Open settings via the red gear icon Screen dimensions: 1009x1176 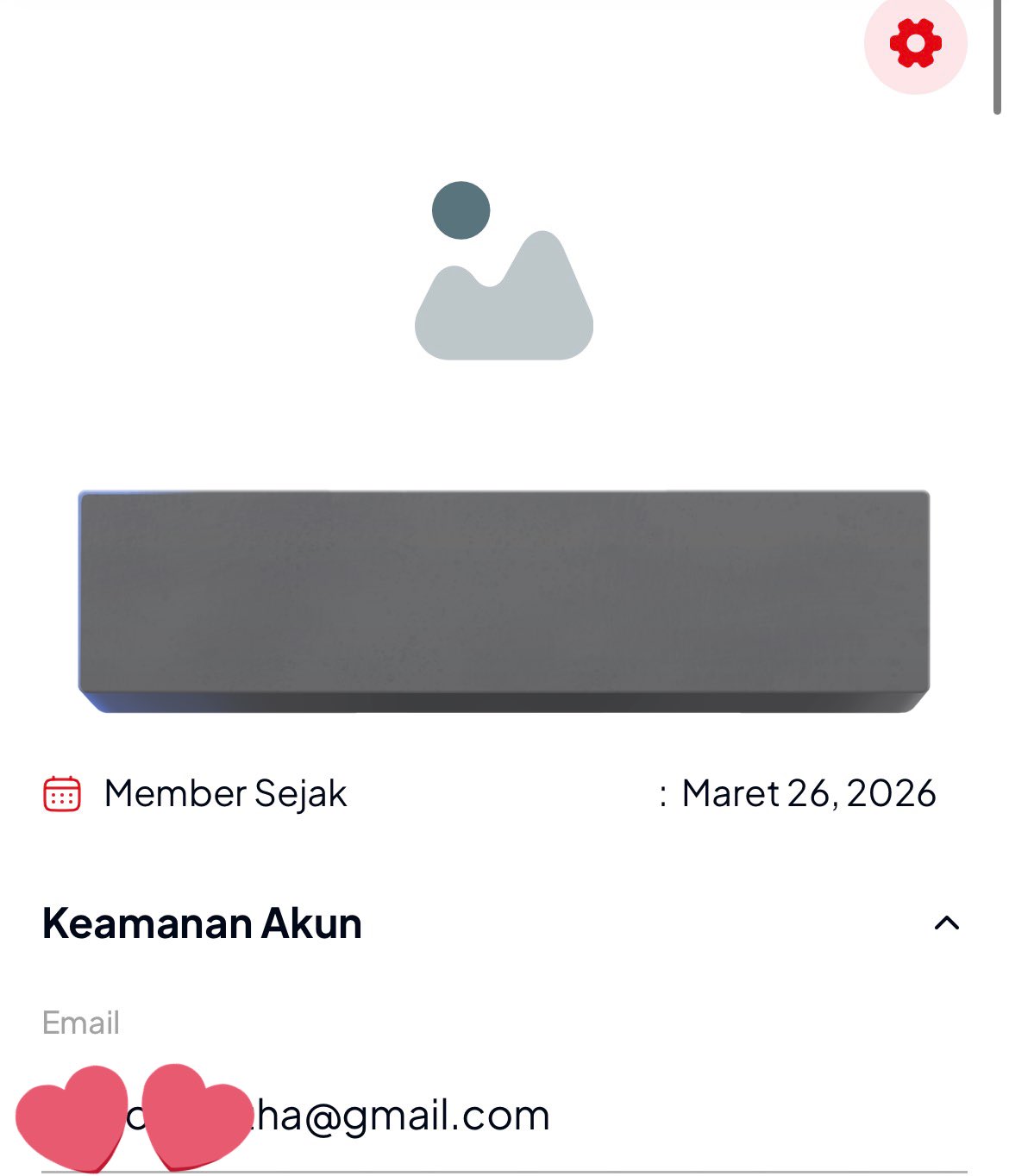[x=915, y=43]
